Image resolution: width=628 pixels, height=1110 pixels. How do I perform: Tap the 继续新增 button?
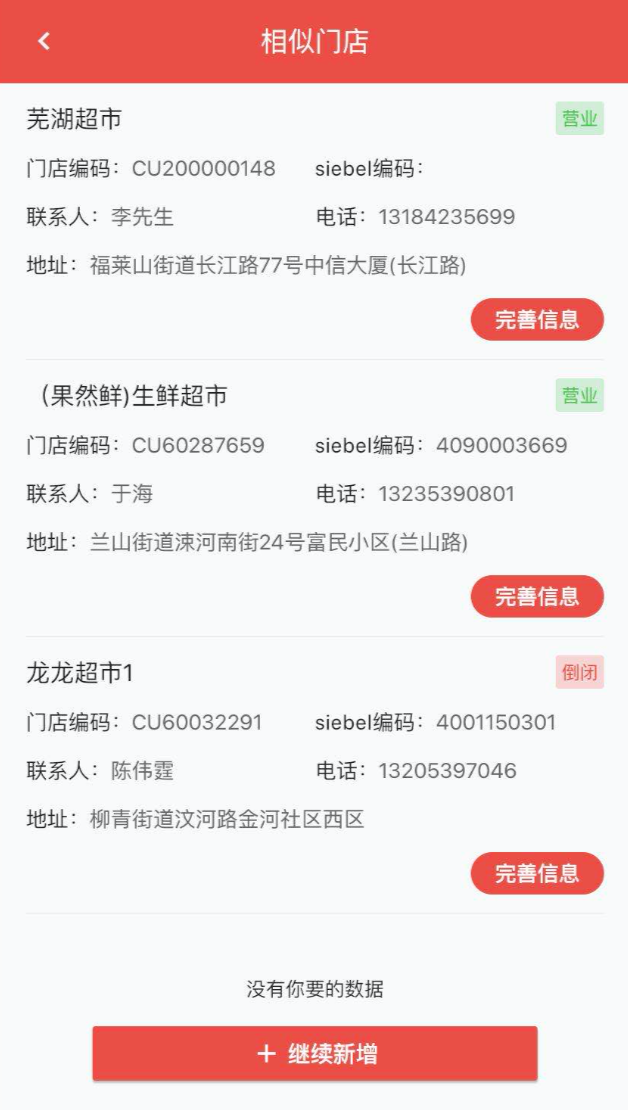pyautogui.click(x=315, y=1054)
